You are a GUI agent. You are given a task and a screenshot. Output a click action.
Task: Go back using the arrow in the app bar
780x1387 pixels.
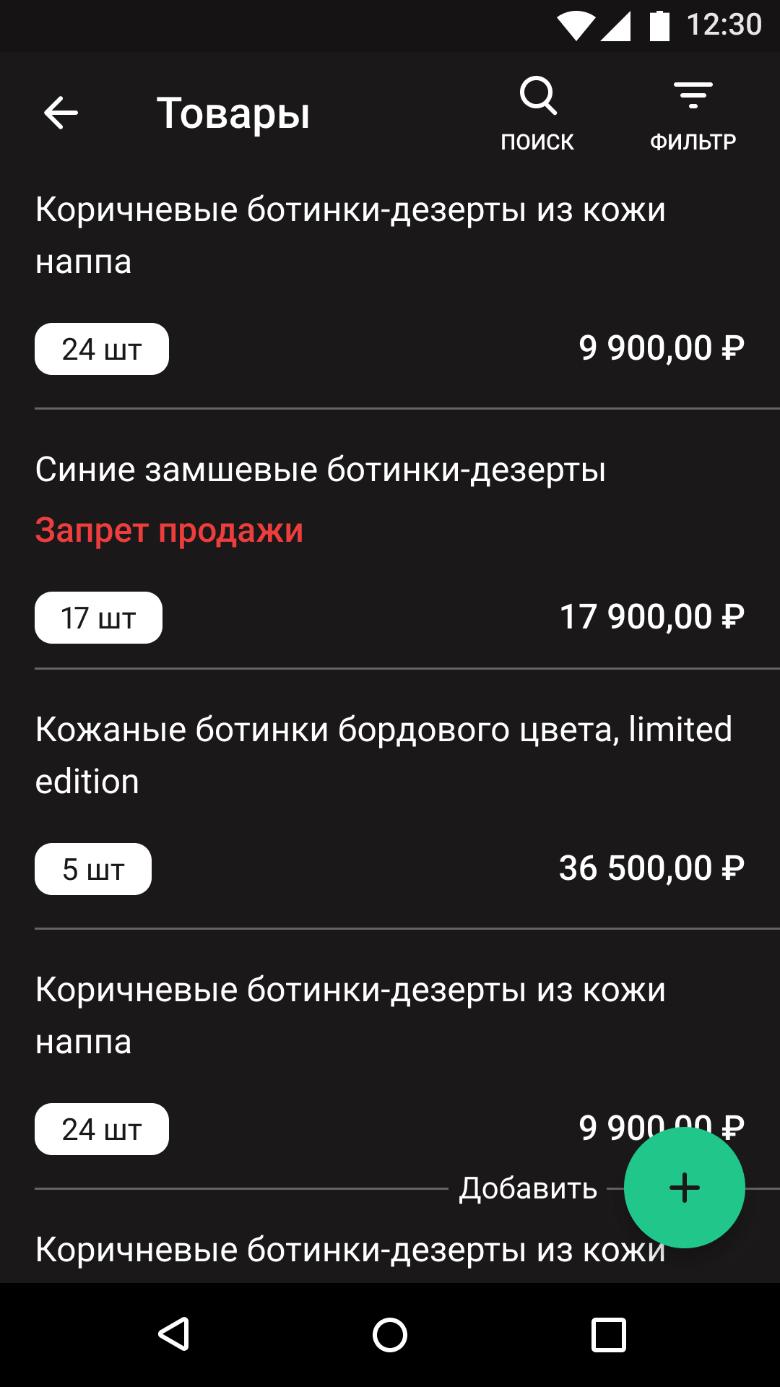click(61, 113)
